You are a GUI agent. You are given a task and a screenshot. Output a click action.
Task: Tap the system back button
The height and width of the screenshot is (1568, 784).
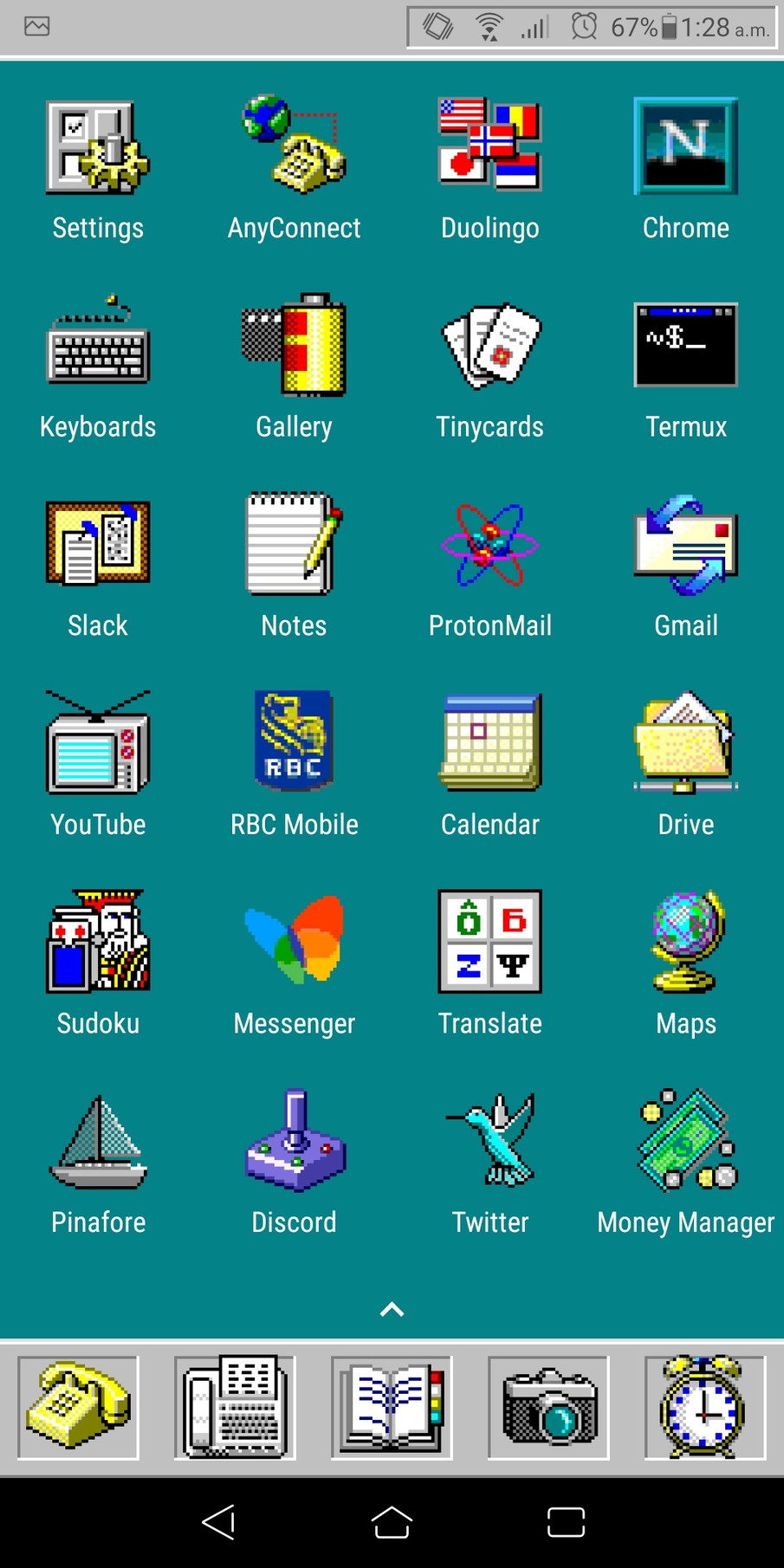tap(219, 1521)
